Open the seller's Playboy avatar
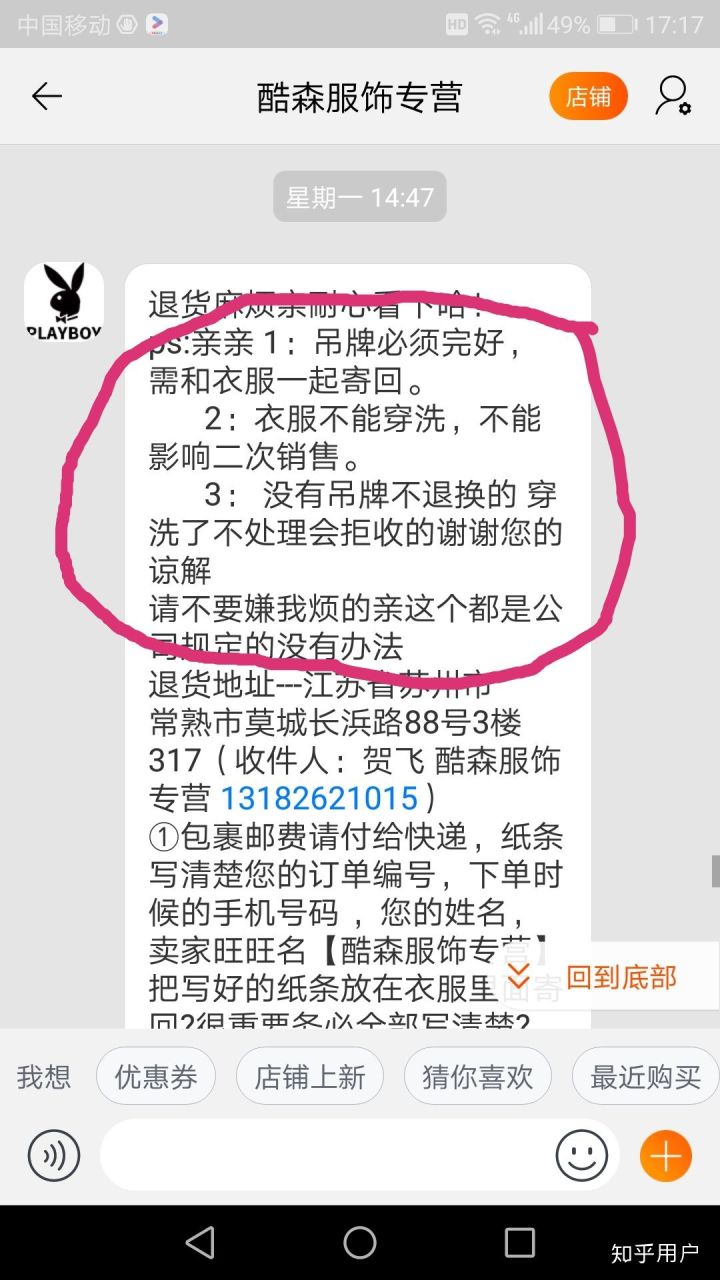720x1280 pixels. pyautogui.click(x=64, y=302)
